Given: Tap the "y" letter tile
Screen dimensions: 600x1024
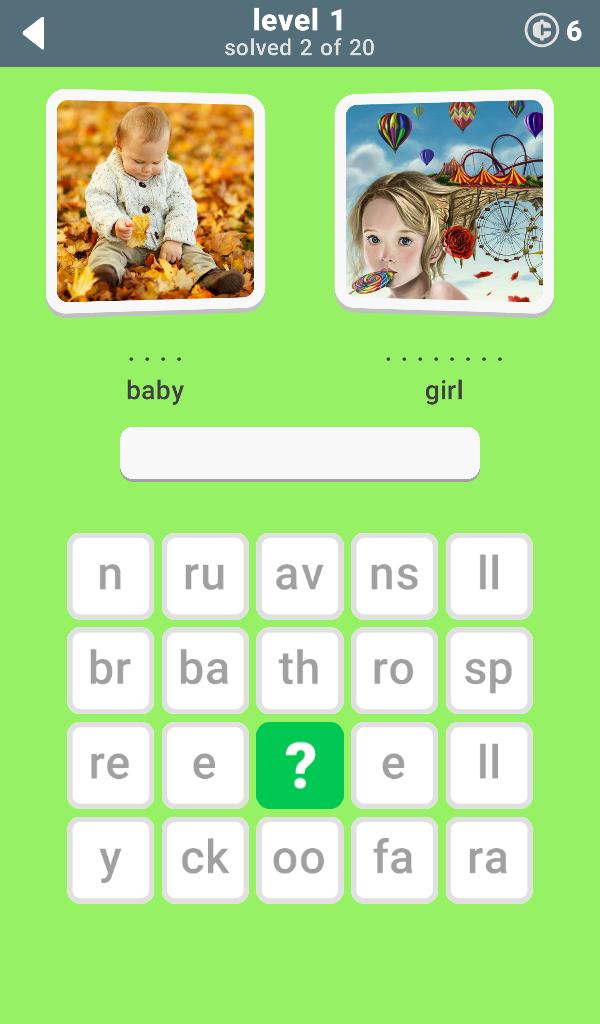Looking at the screenshot, I should [110, 859].
